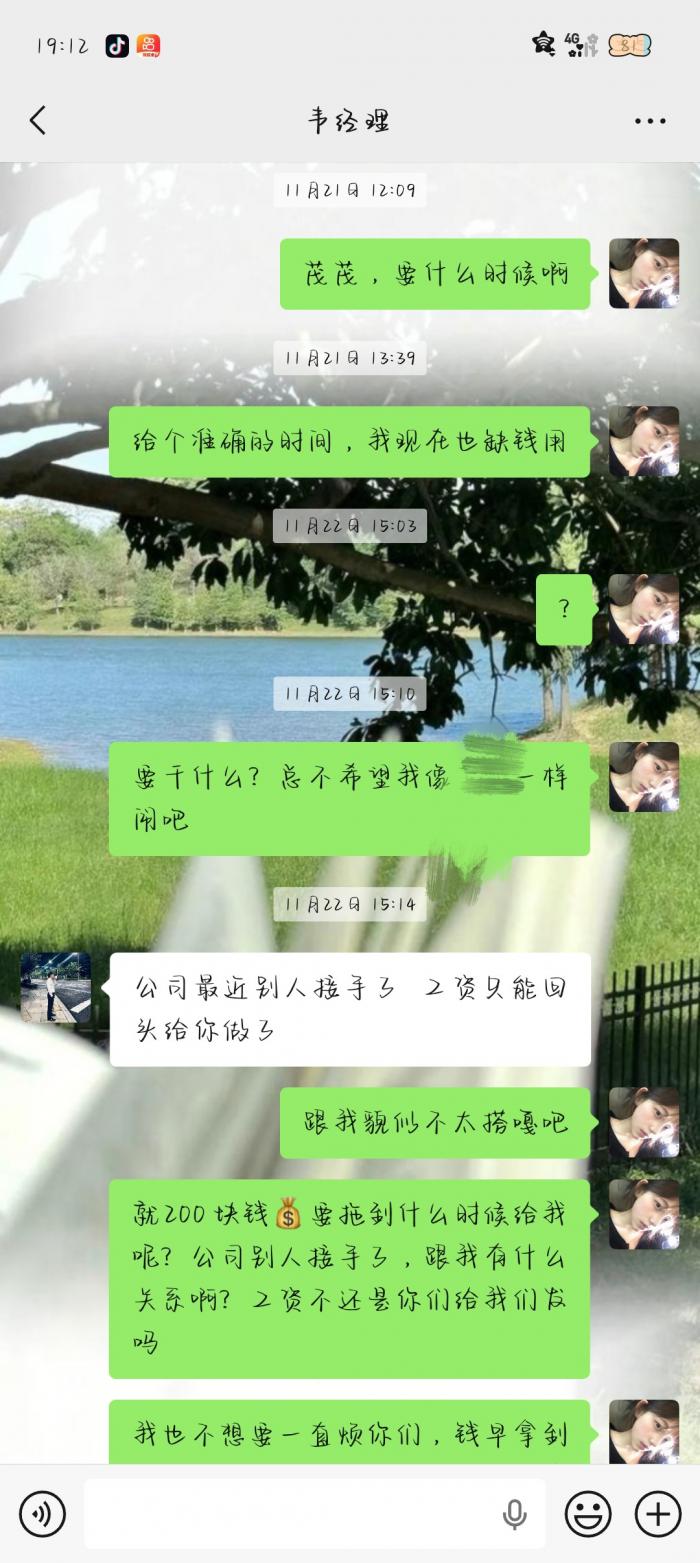
Task: Go back to the chat list
Action: coord(38,121)
